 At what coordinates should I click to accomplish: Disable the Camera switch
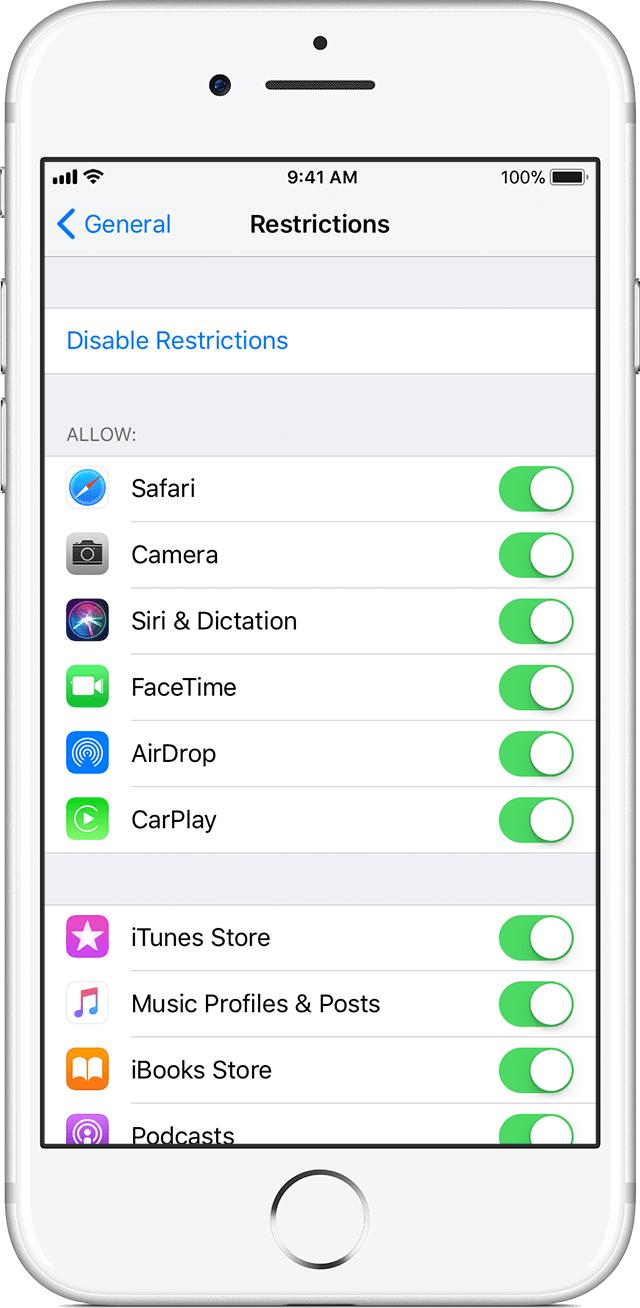[x=536, y=555]
